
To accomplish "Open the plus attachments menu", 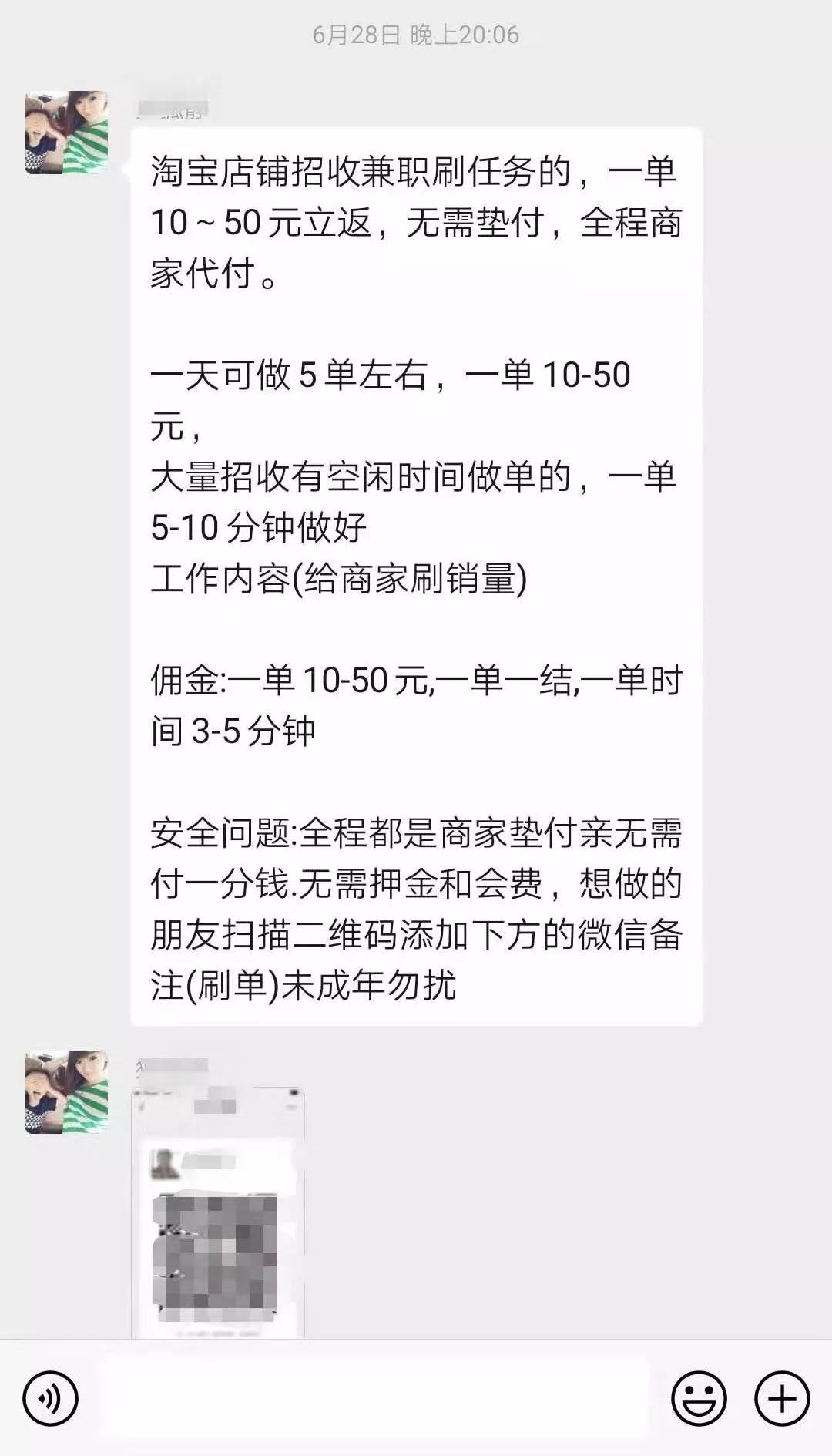I will click(781, 1397).
